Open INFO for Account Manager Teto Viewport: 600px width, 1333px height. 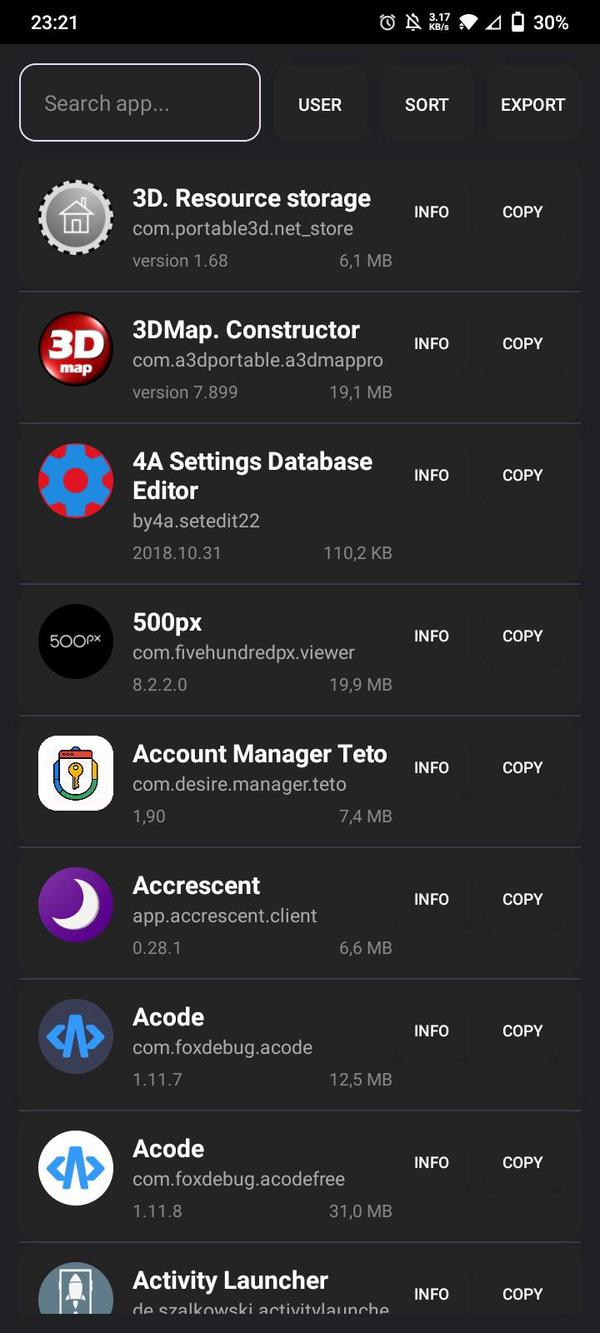pyautogui.click(x=432, y=768)
